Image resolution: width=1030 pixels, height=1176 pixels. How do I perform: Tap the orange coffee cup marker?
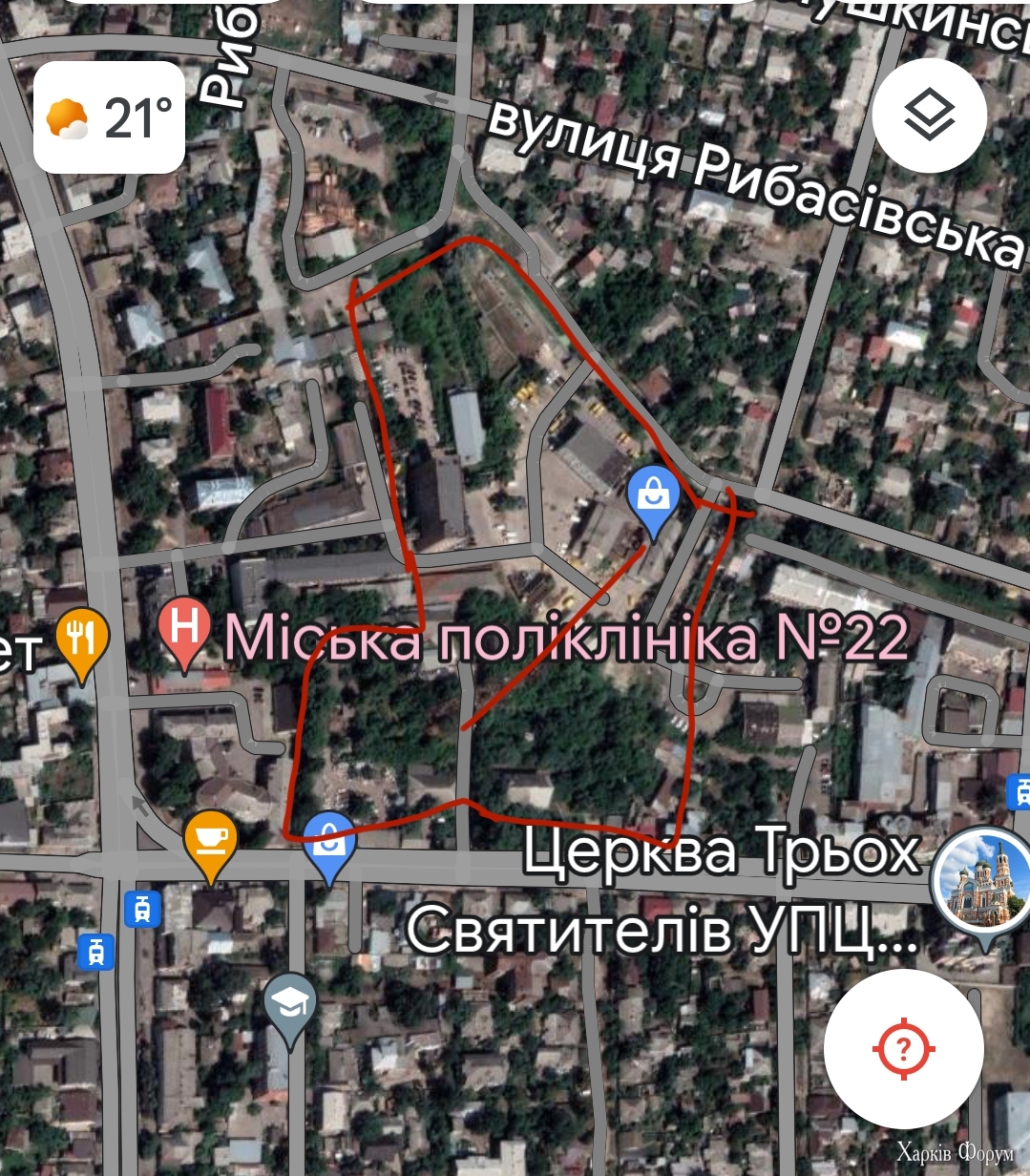click(211, 840)
